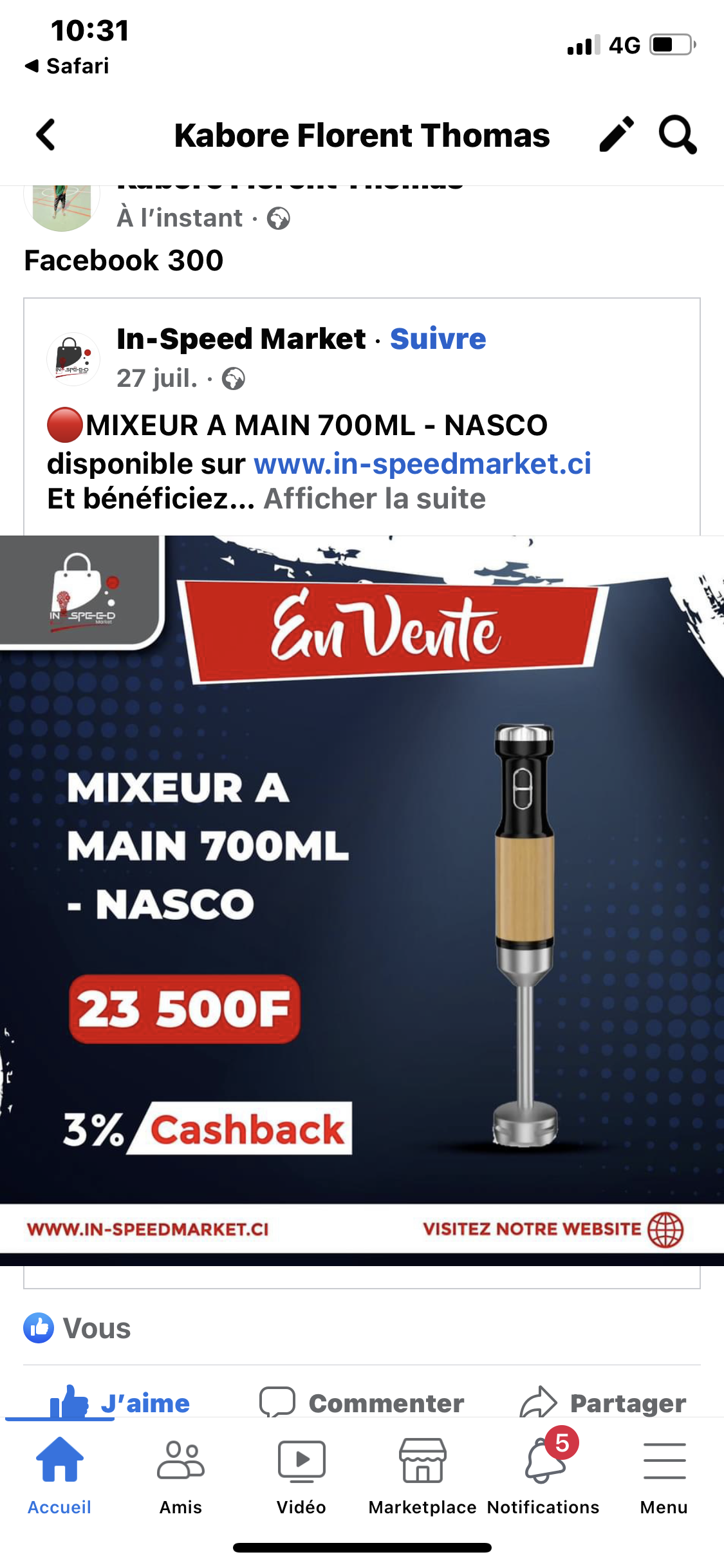Open the Menu tab

(x=664, y=1475)
